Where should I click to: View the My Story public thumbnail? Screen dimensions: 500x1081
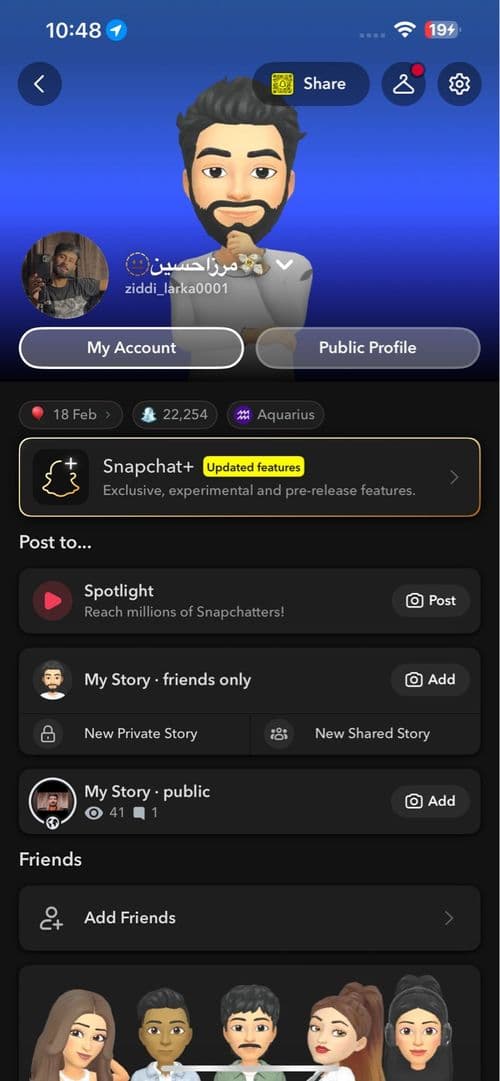click(52, 802)
